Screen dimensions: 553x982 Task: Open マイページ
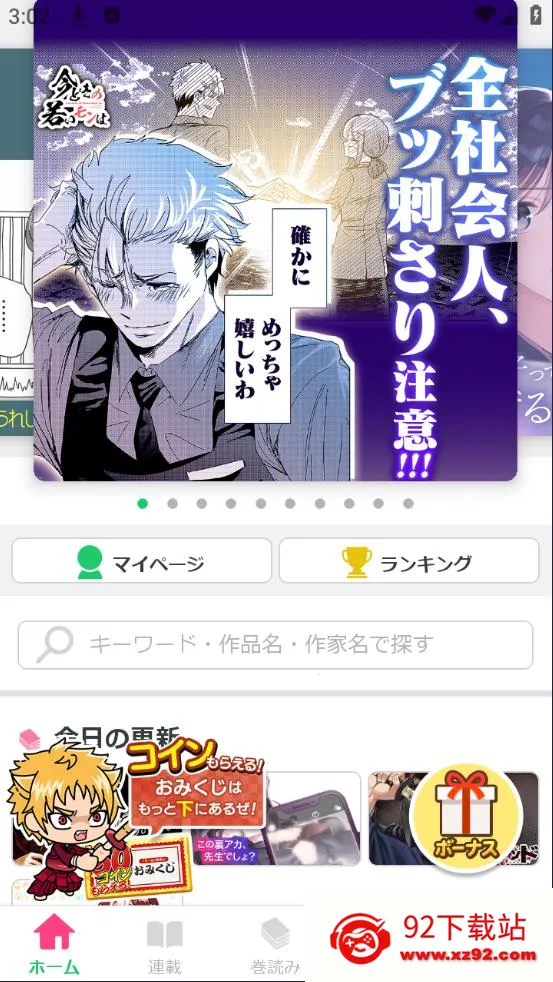[x=142, y=561]
